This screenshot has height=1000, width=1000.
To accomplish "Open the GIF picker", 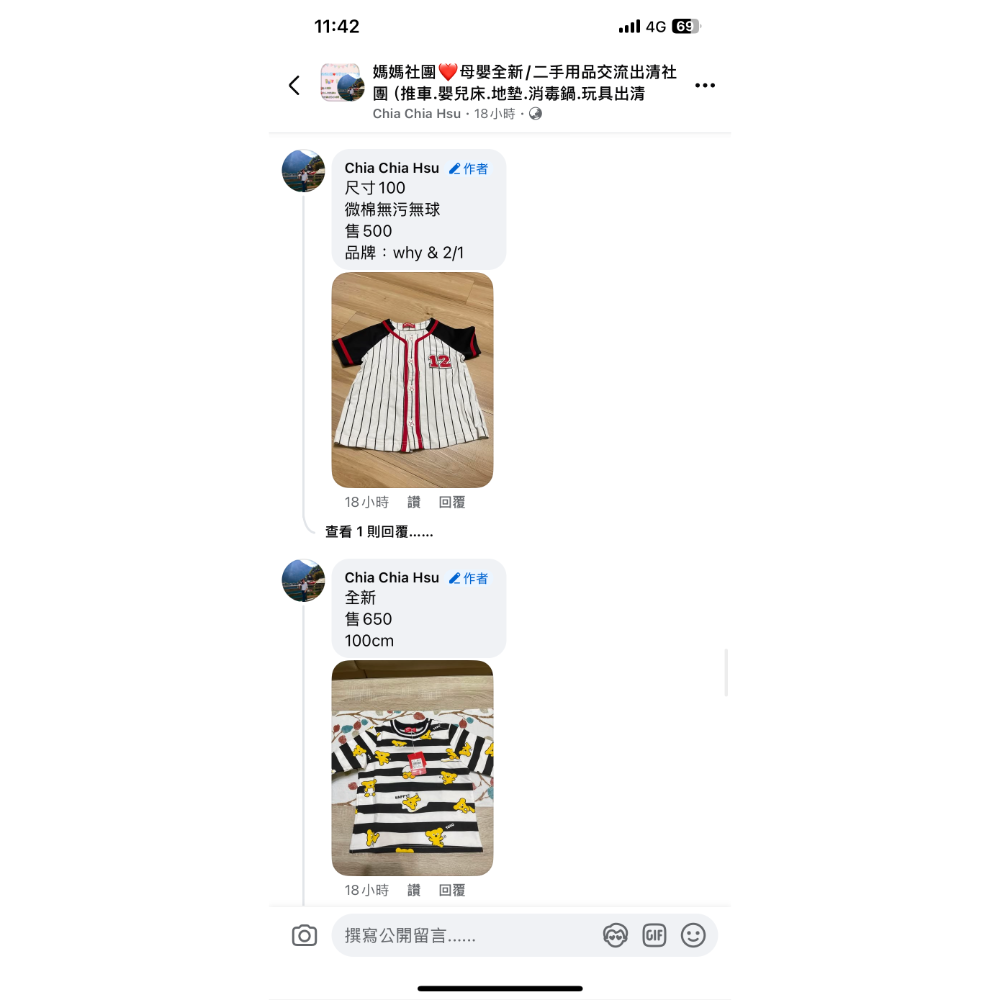I will [x=654, y=936].
